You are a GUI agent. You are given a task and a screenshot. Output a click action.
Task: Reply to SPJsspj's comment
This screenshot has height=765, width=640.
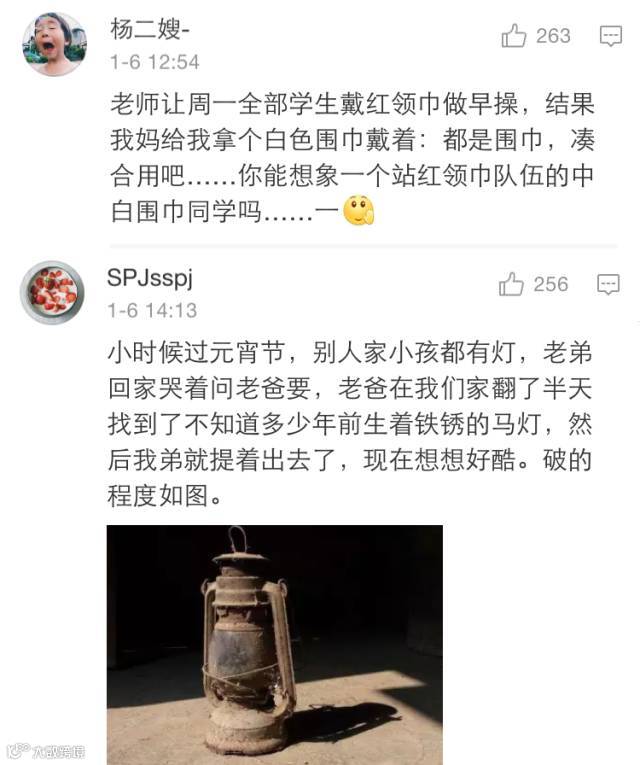tap(608, 285)
